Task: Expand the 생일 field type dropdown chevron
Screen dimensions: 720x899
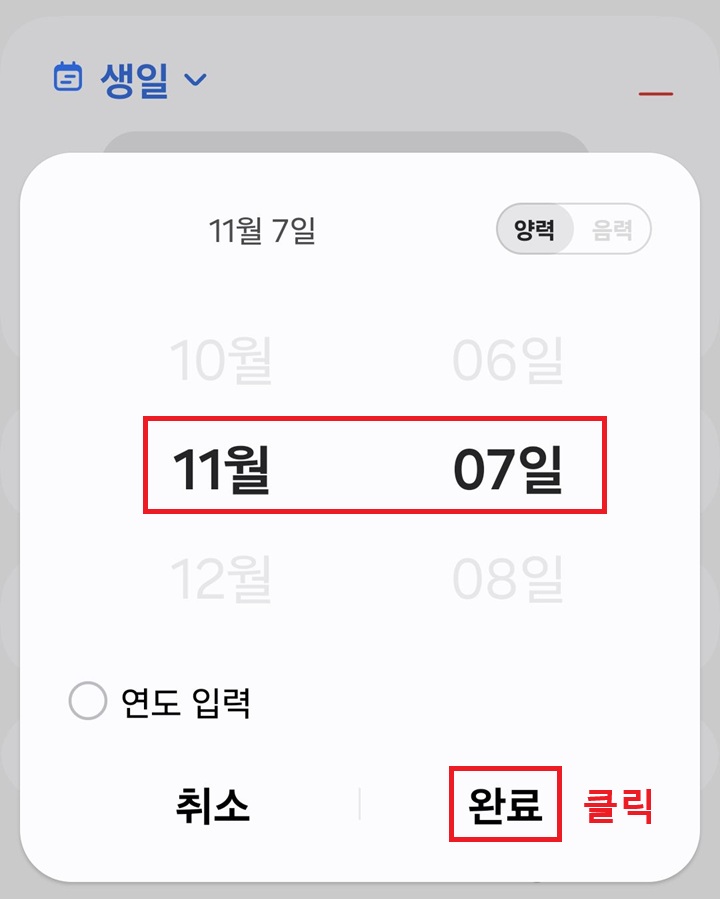Action: 195,81
